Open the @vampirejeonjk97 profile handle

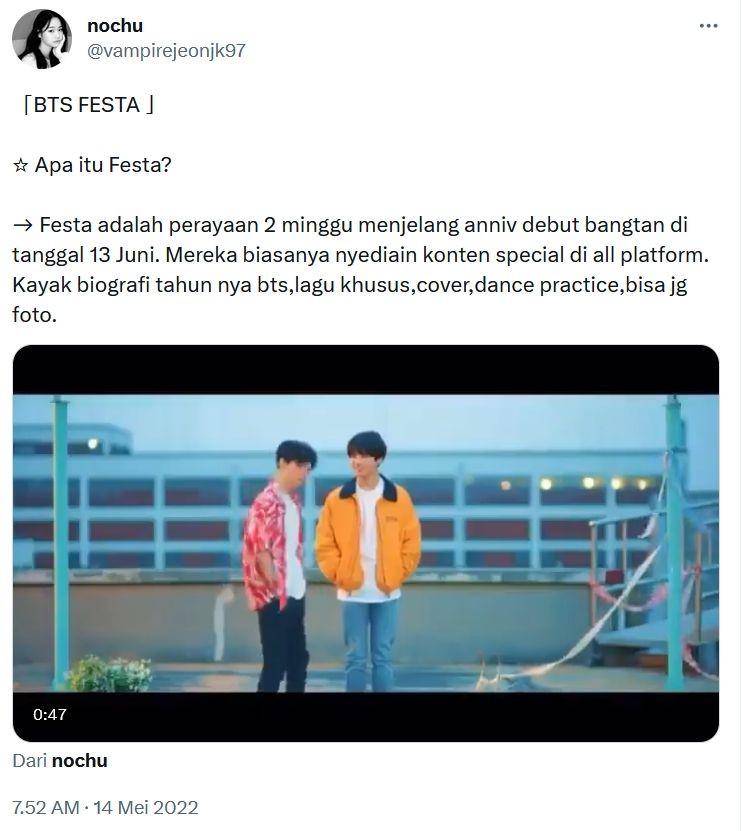(x=166, y=51)
